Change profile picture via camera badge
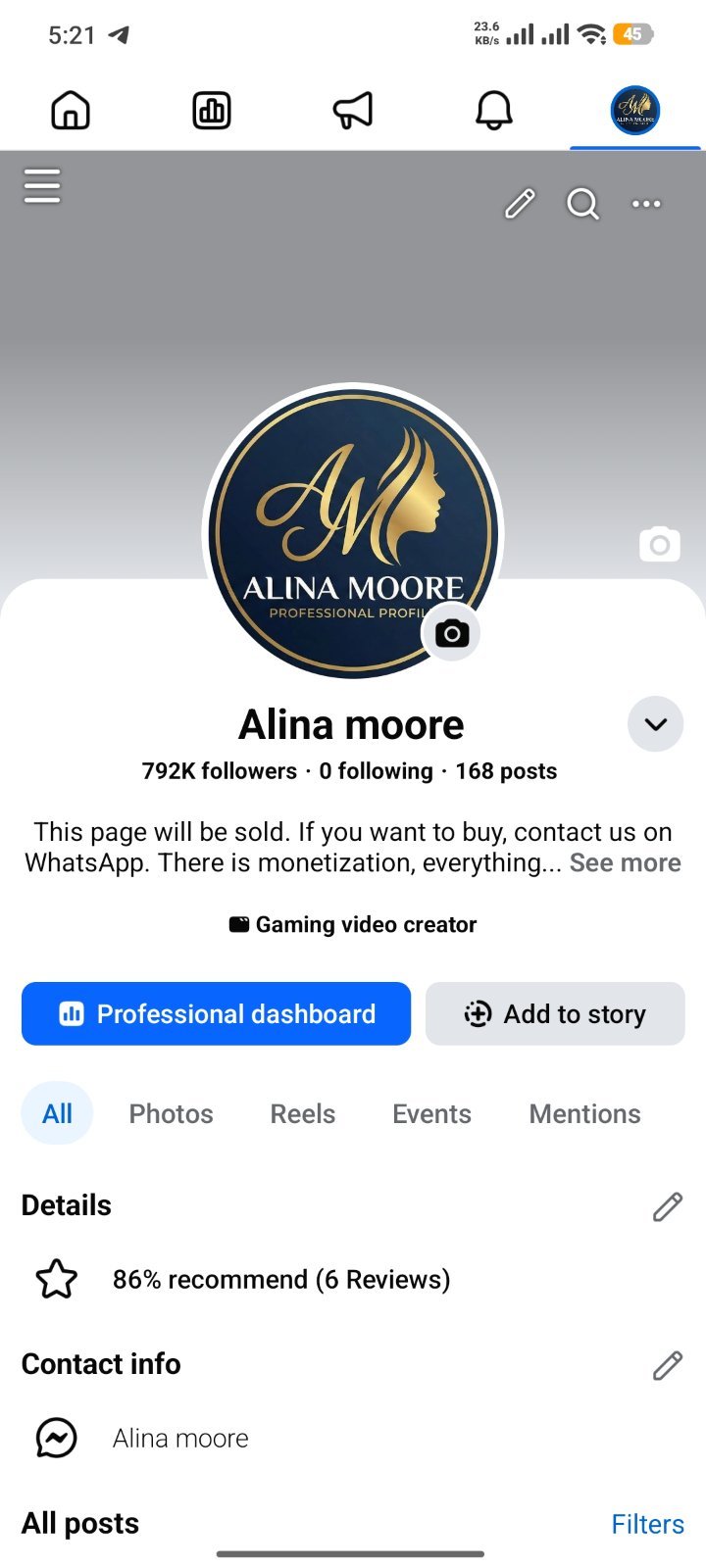This screenshot has width=706, height=1568. tap(452, 633)
